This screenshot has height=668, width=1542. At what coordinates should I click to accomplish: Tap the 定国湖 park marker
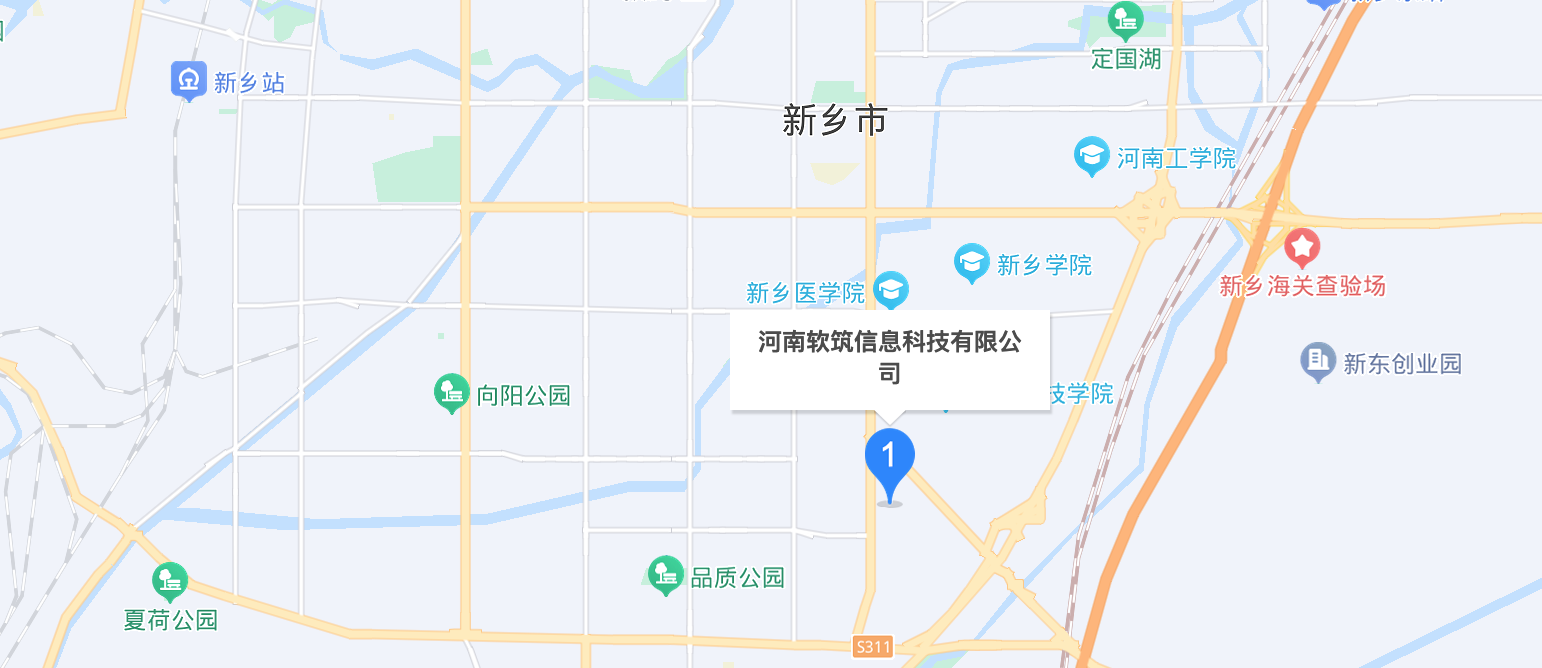tap(1126, 20)
